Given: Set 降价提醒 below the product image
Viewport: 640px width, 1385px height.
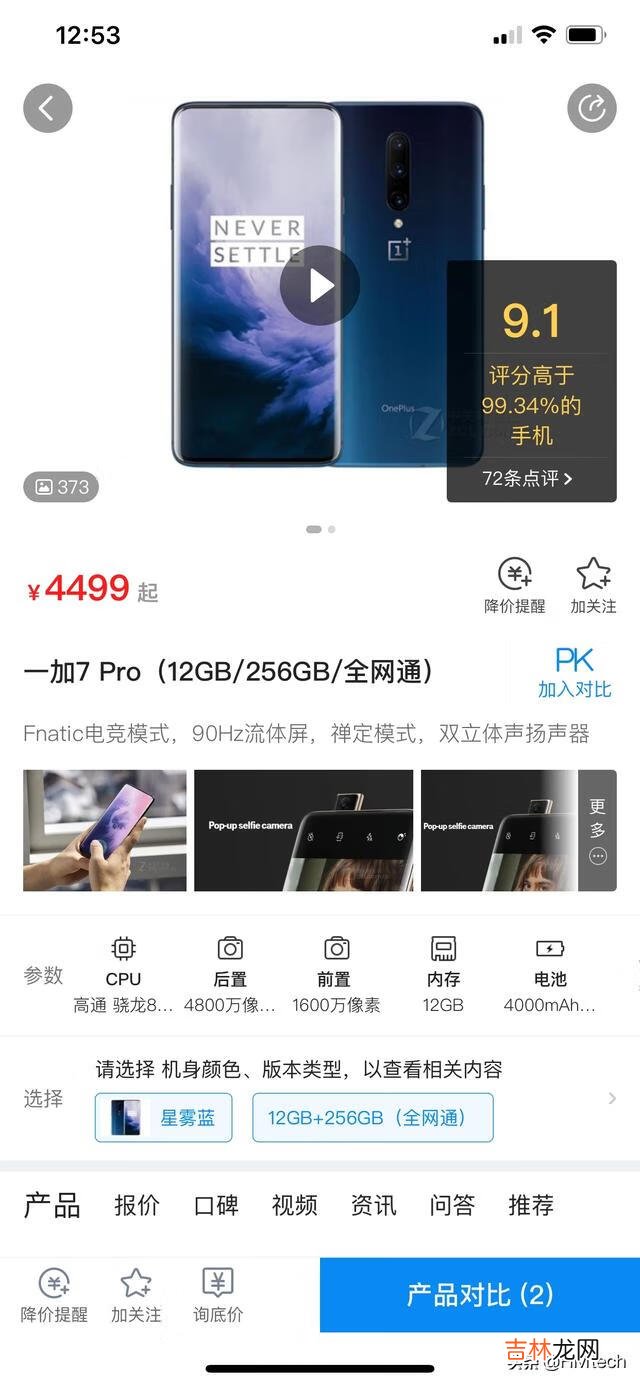Looking at the screenshot, I should (x=515, y=586).
